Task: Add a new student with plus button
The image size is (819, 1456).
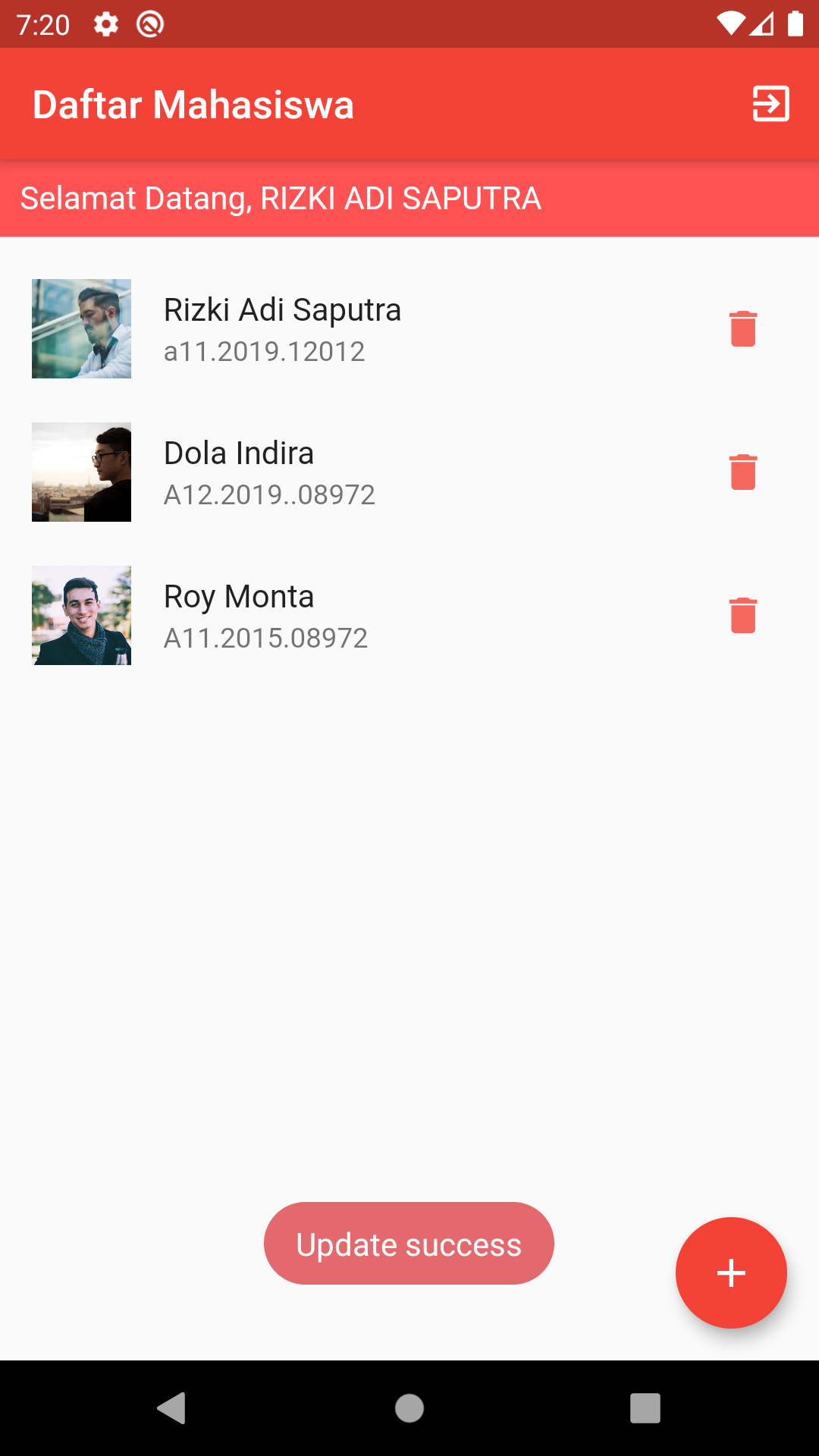Action: (731, 1272)
